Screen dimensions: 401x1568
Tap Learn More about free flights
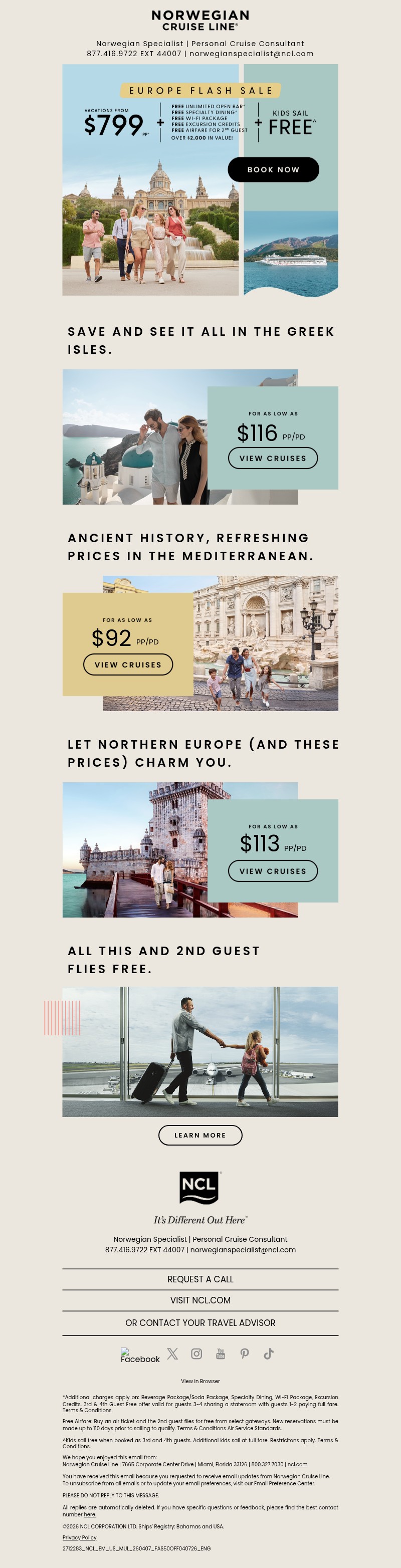pyautogui.click(x=200, y=1135)
